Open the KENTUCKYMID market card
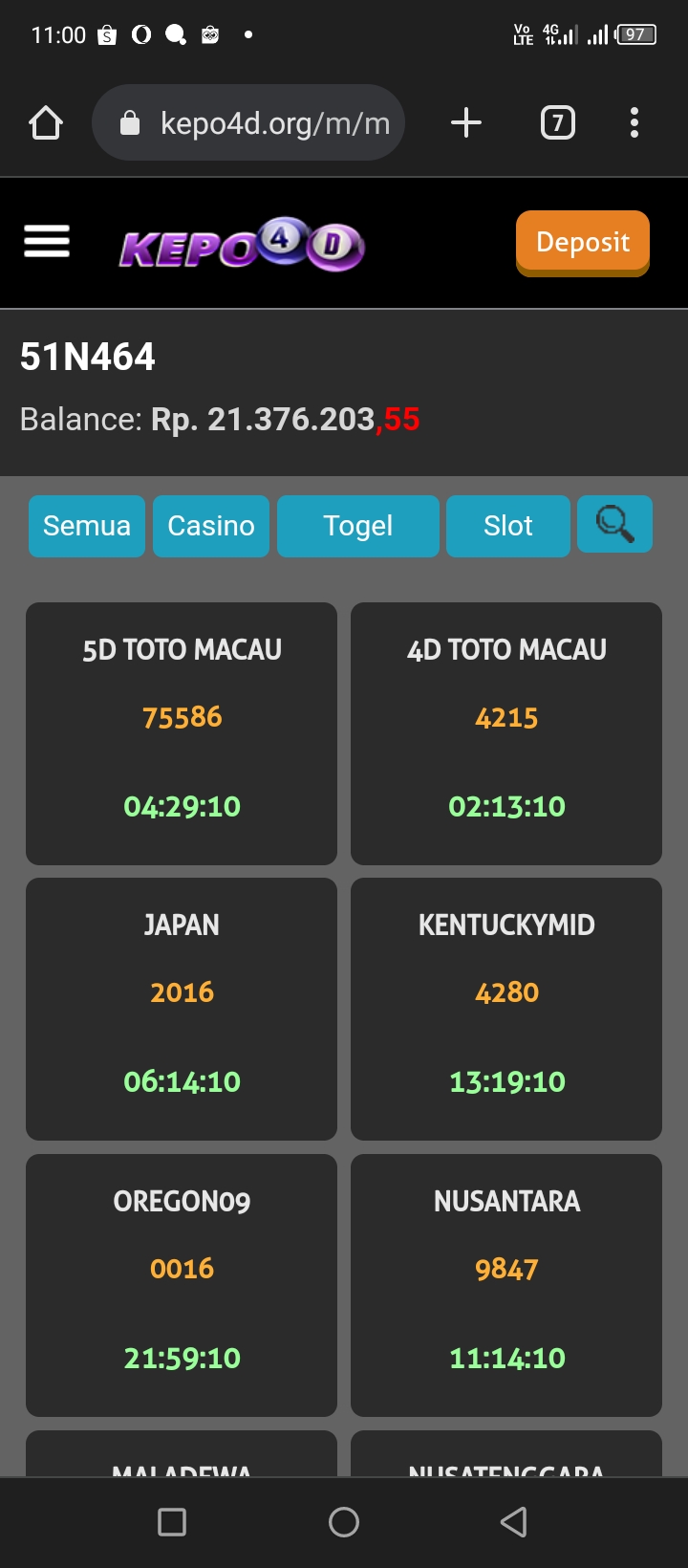Viewport: 688px width, 1568px height. (506, 1009)
